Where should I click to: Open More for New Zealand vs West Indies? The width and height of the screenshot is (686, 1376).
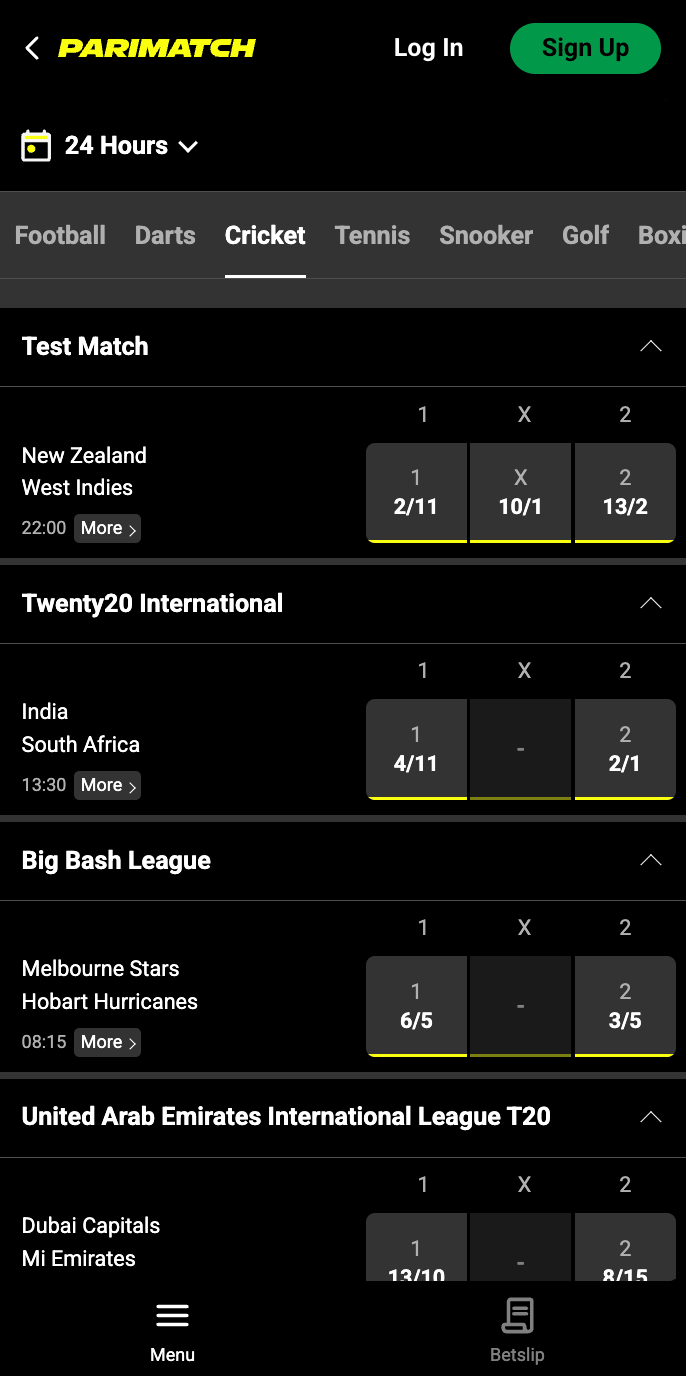point(107,528)
